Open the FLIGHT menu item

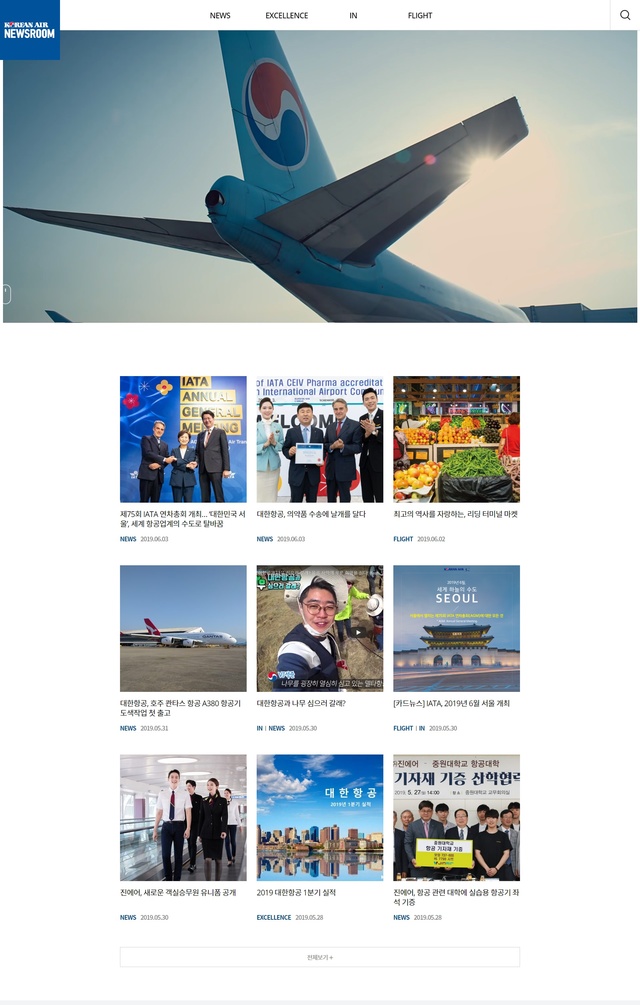pyautogui.click(x=420, y=16)
